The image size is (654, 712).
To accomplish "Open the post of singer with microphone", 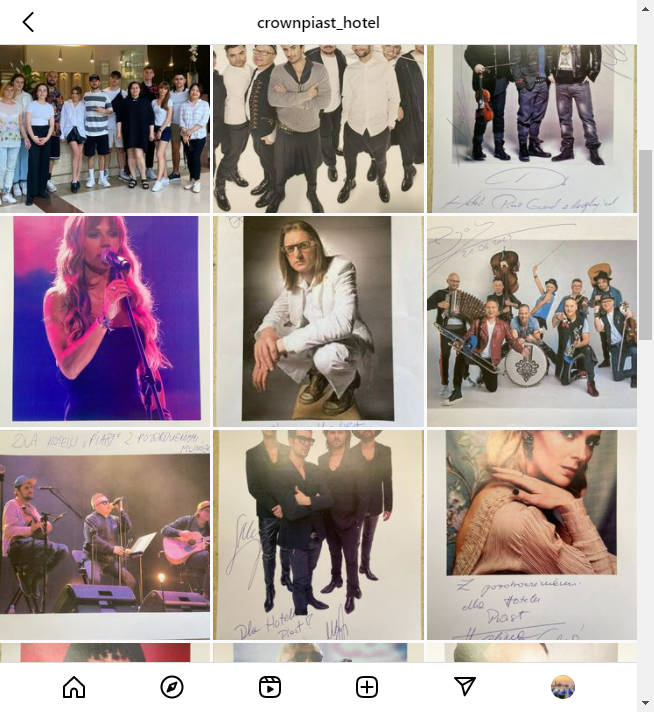I will coord(105,321).
